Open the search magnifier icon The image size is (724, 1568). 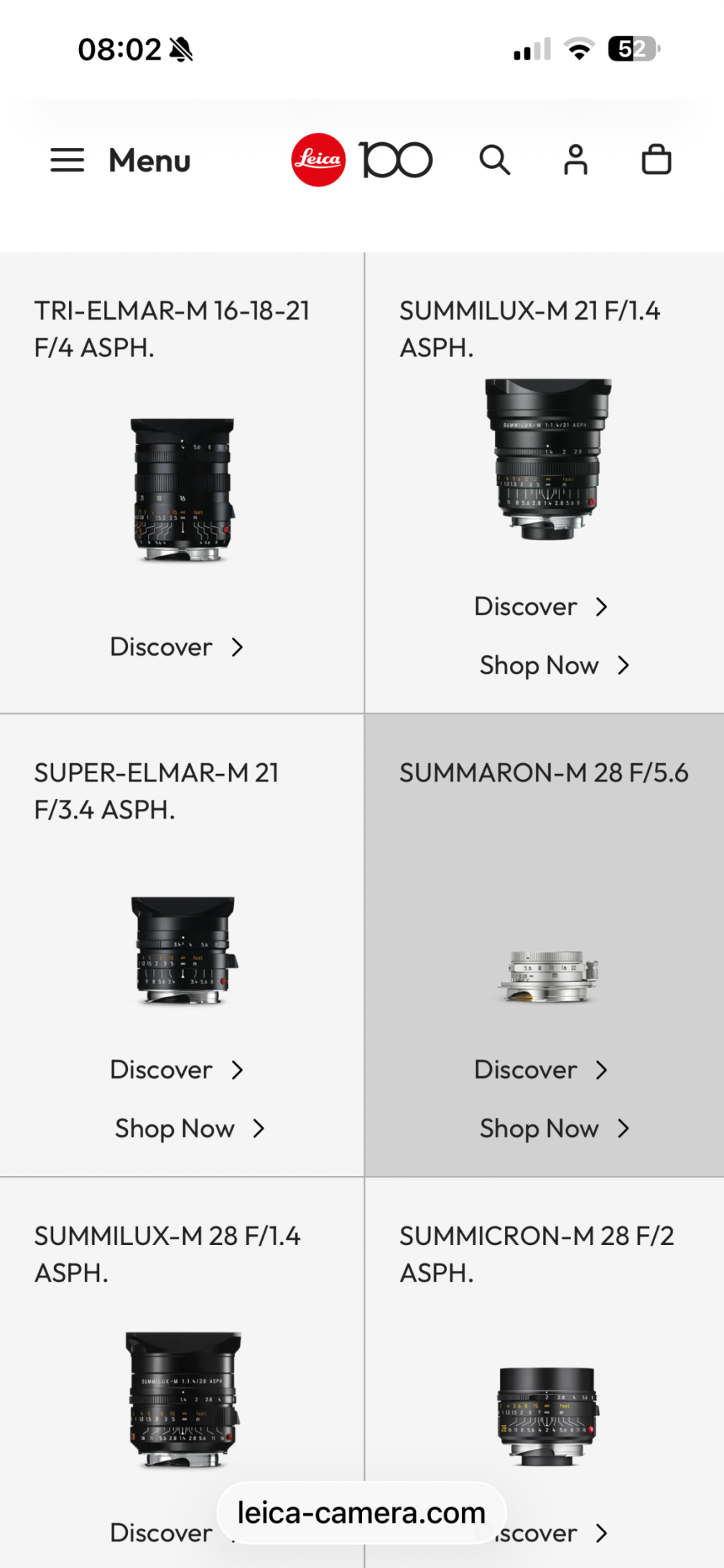click(495, 160)
